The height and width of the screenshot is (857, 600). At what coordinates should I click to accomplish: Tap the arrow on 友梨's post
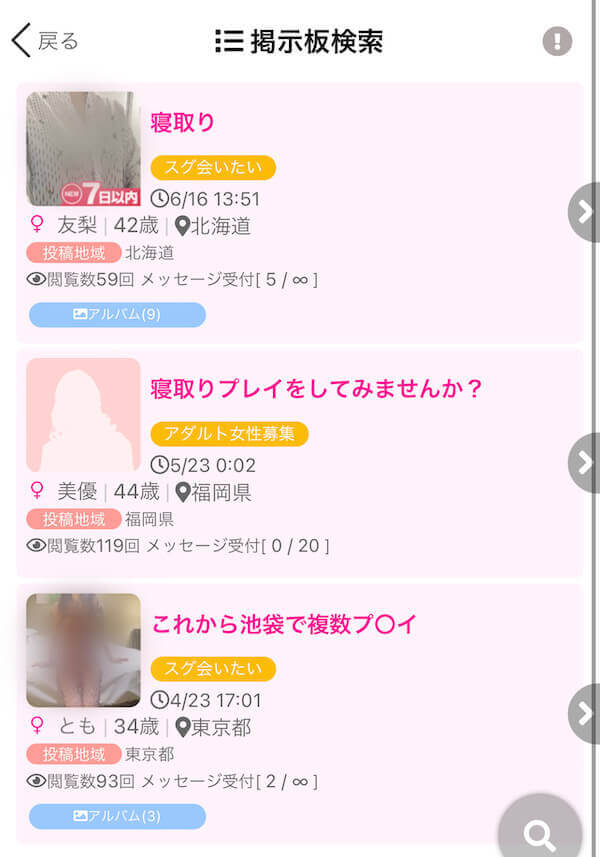click(582, 212)
